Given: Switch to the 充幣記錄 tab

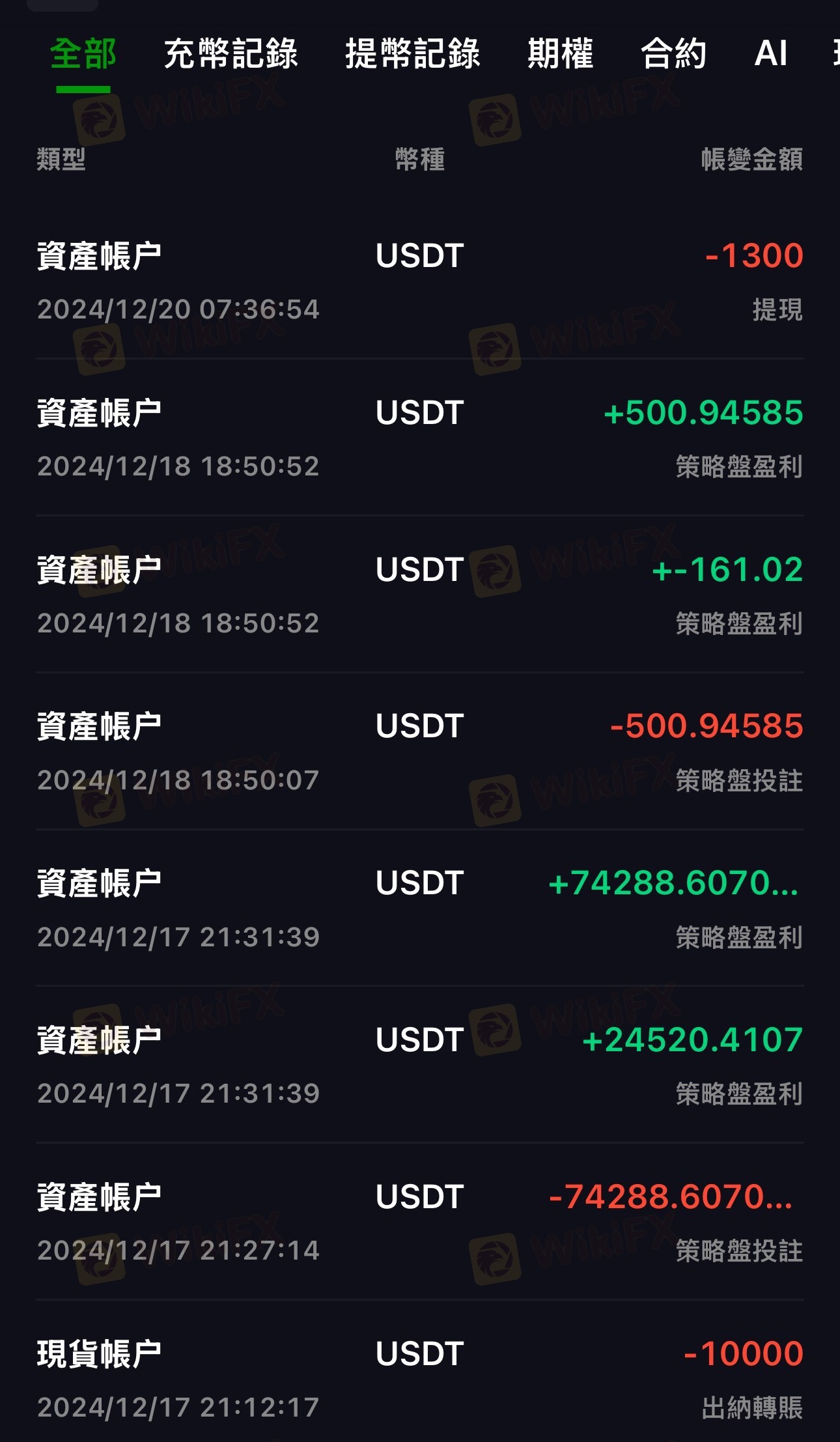Looking at the screenshot, I should [231, 53].
